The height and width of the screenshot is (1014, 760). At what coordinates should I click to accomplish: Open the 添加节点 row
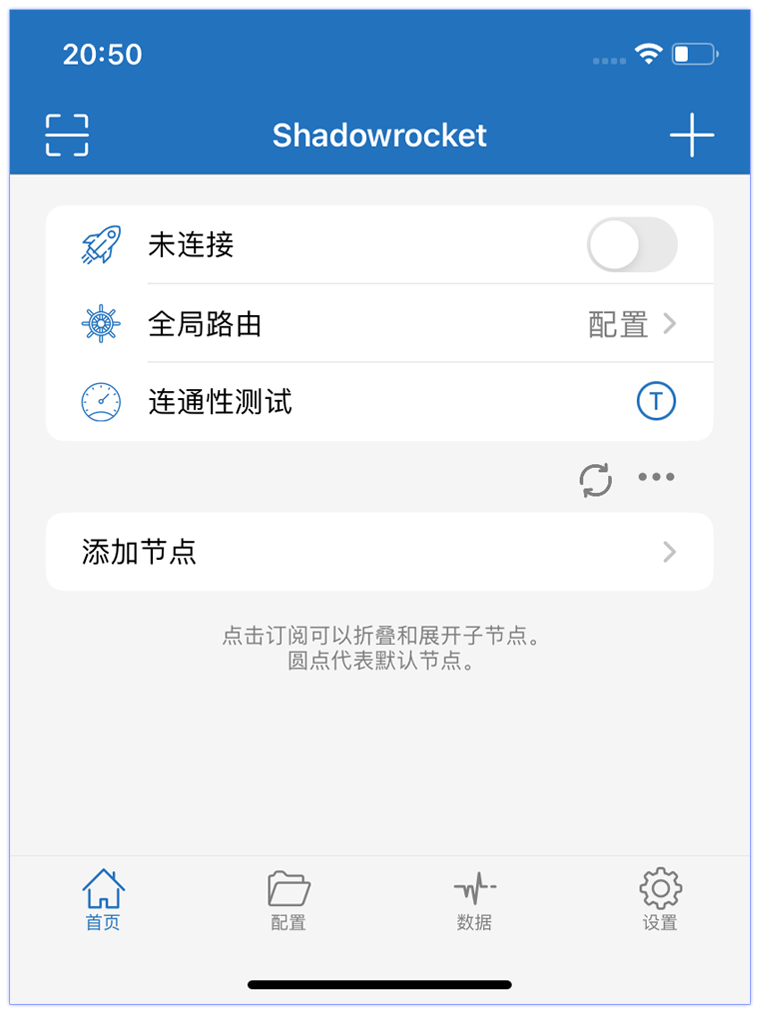click(x=380, y=552)
